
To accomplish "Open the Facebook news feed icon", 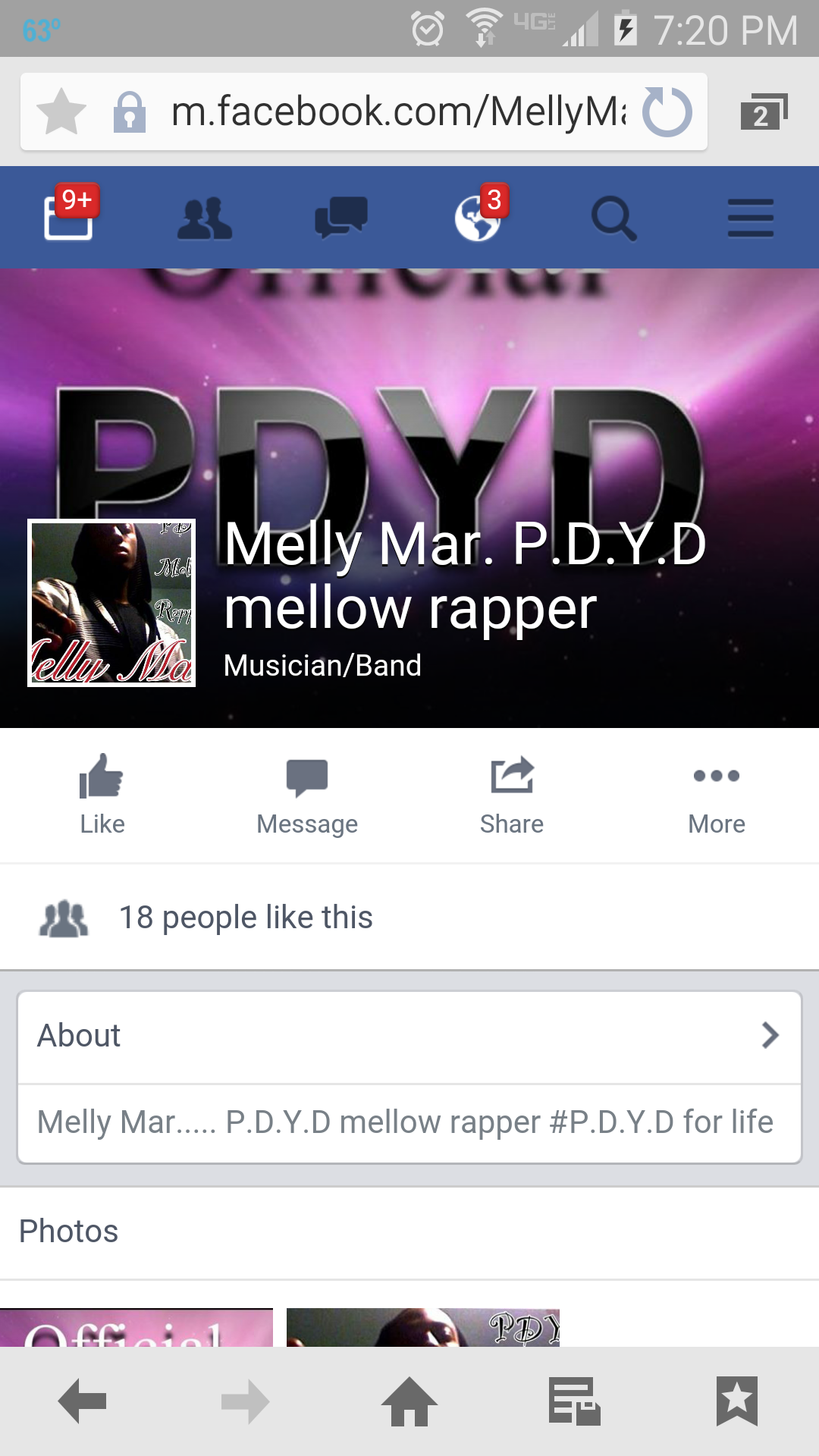I will tap(68, 218).
